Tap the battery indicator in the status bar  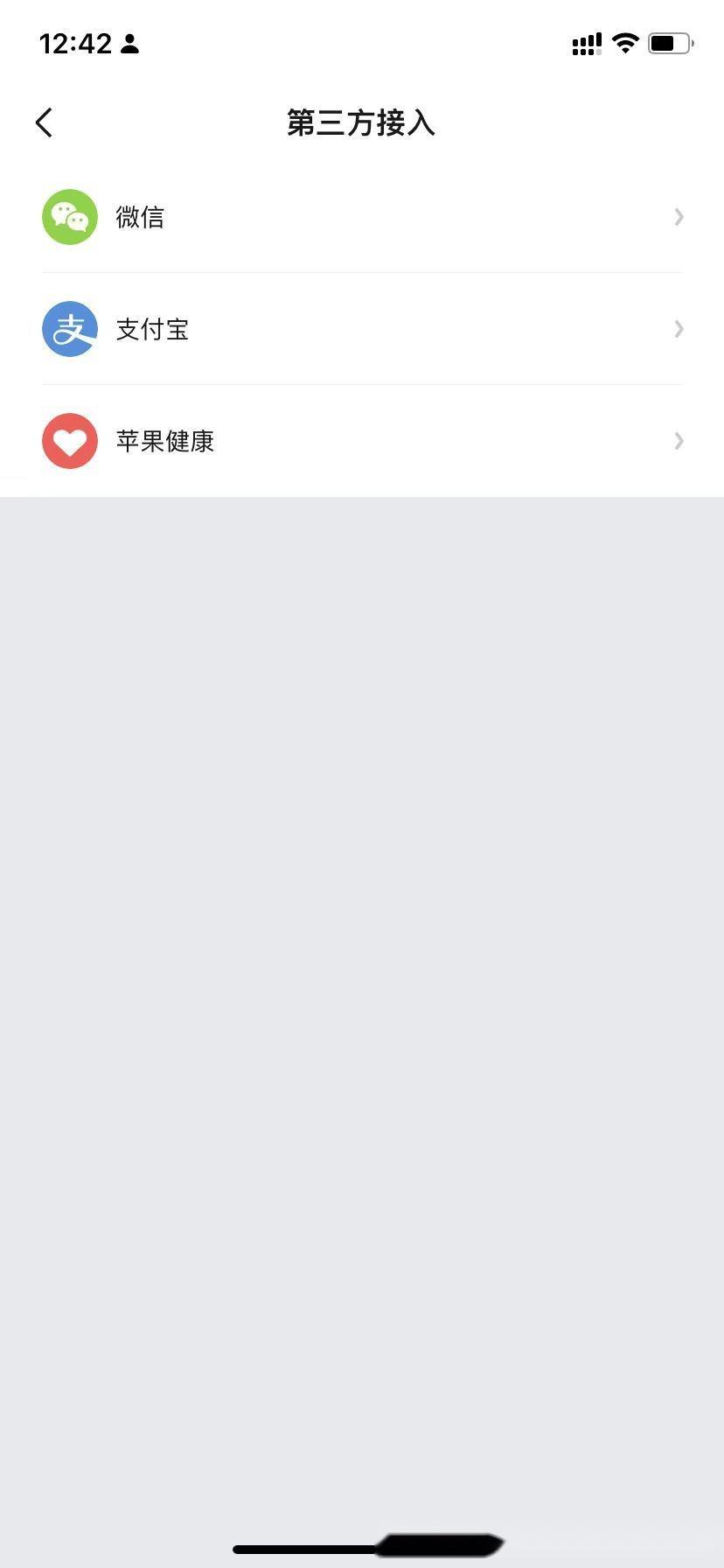[x=669, y=42]
